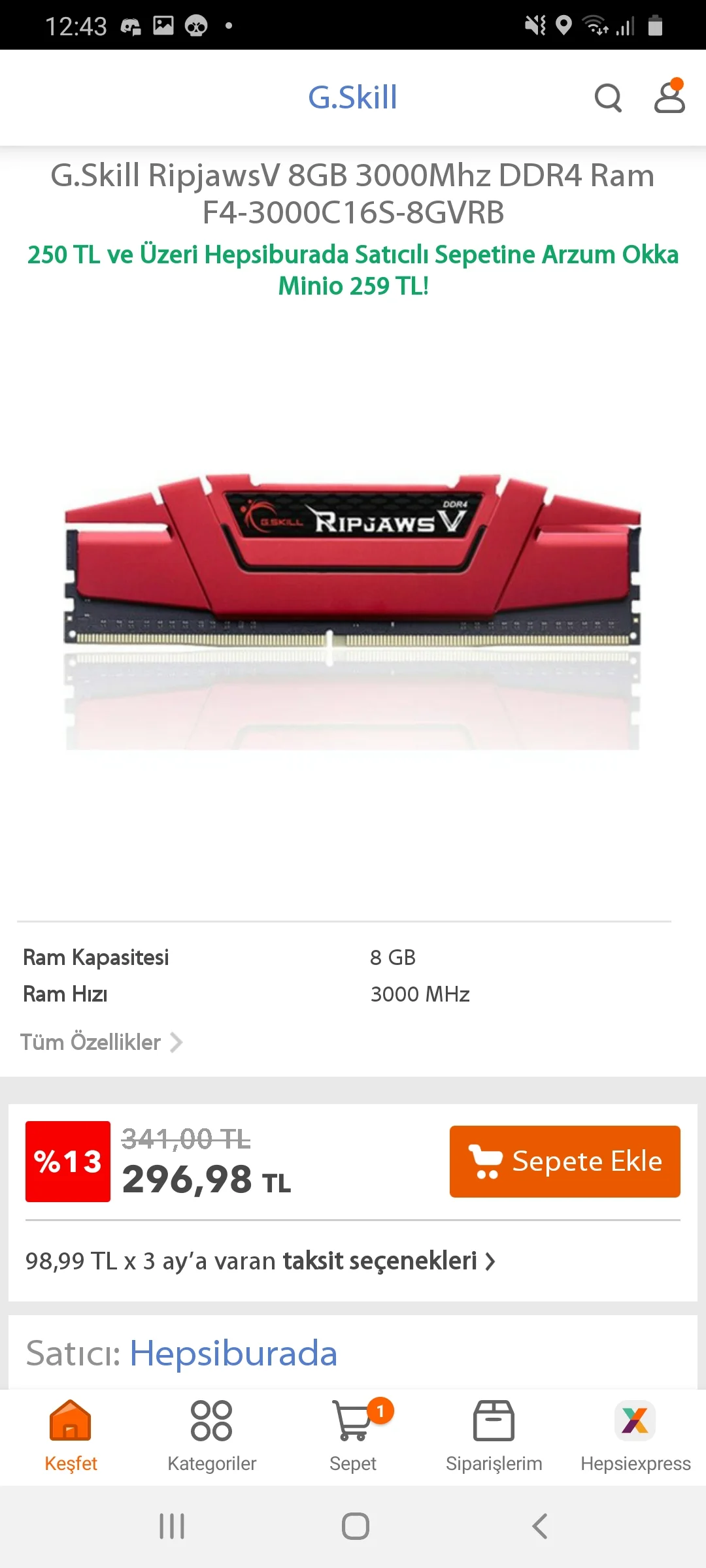
Task: Open the G.Skill brand link
Action: (352, 97)
